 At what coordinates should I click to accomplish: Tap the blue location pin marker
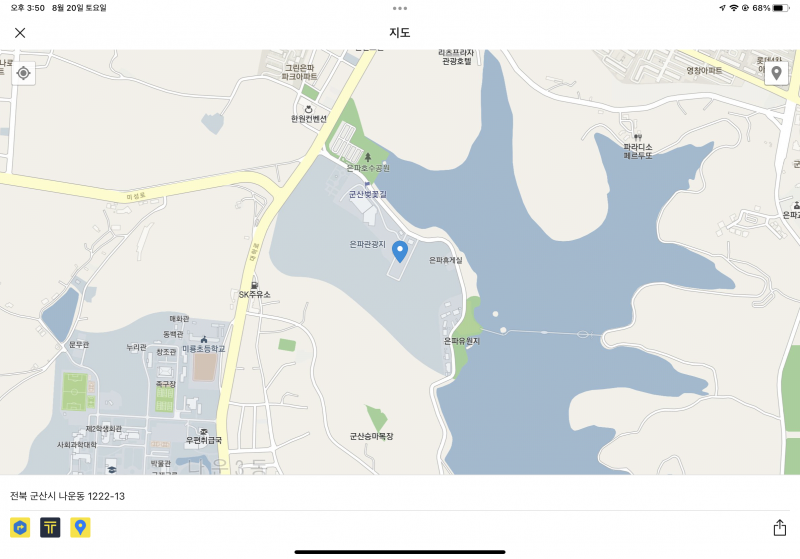[400, 250]
